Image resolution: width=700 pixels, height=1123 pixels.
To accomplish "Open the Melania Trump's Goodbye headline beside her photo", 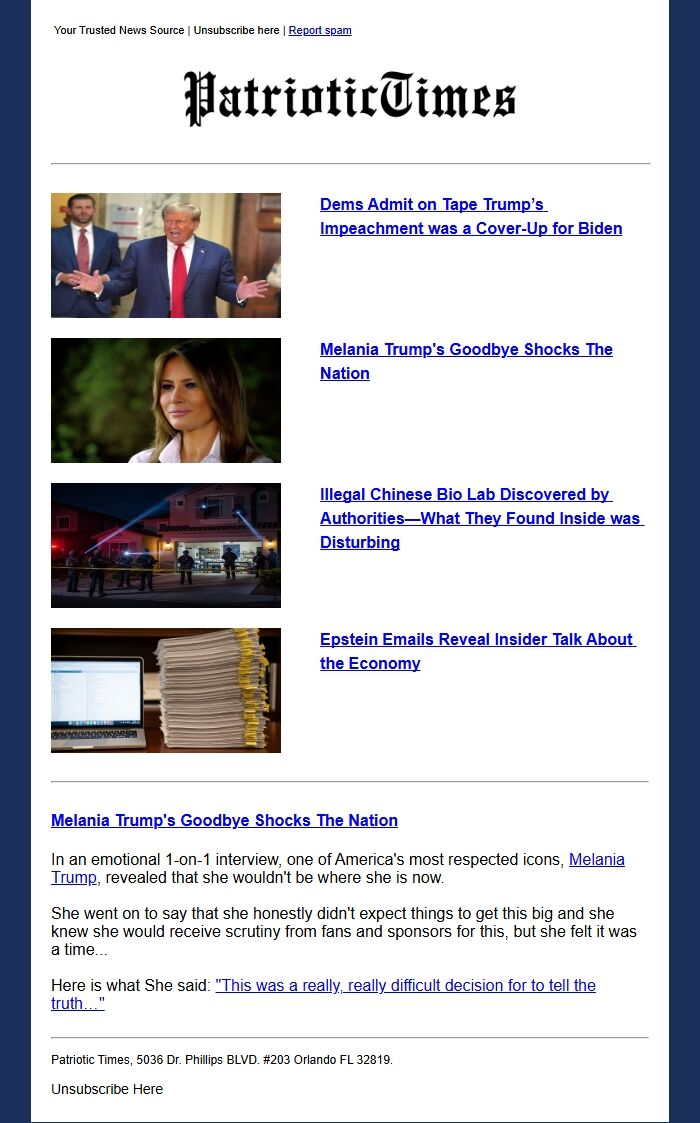I will 466,360.
